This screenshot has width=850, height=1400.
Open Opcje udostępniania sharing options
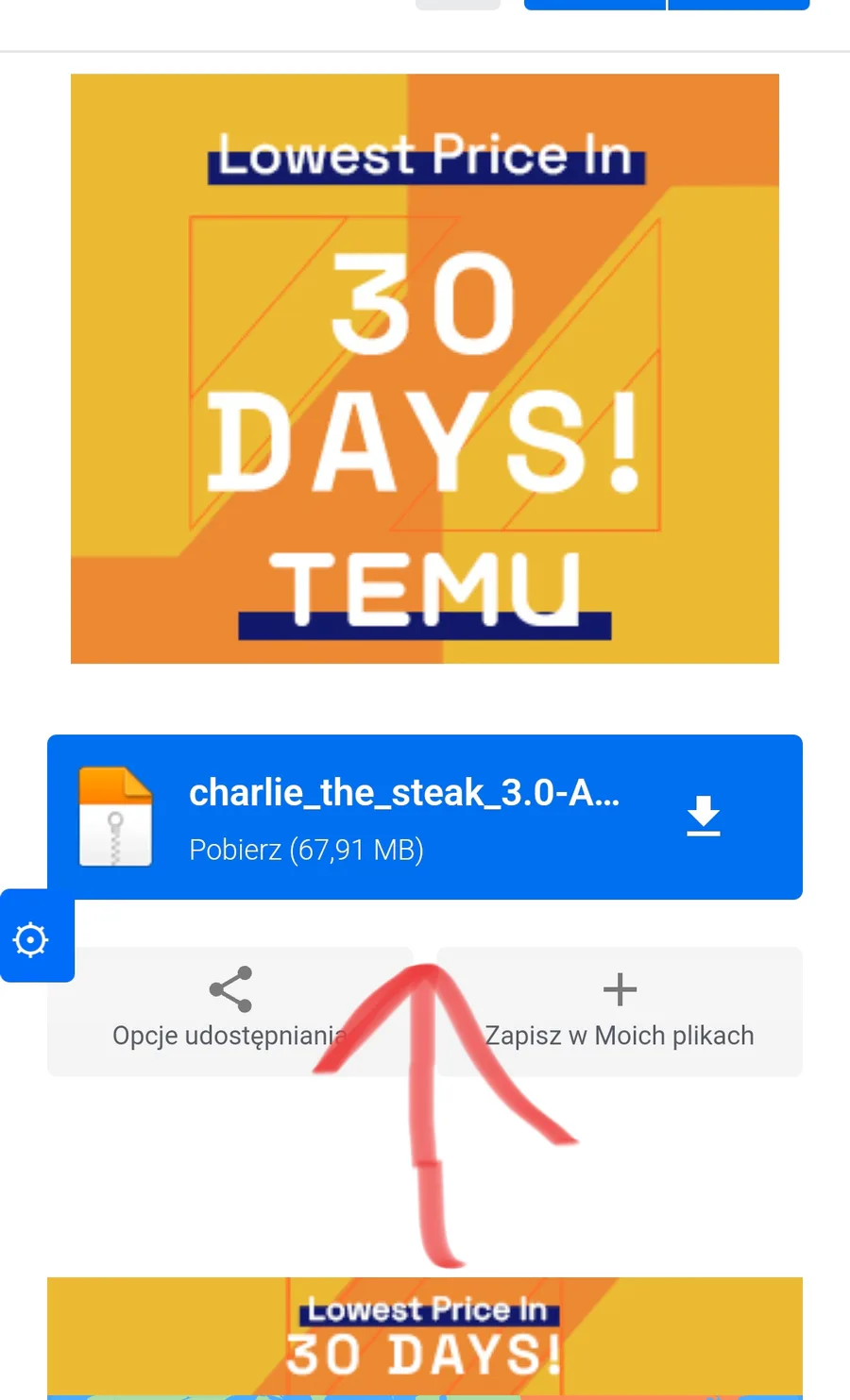[x=230, y=1011]
